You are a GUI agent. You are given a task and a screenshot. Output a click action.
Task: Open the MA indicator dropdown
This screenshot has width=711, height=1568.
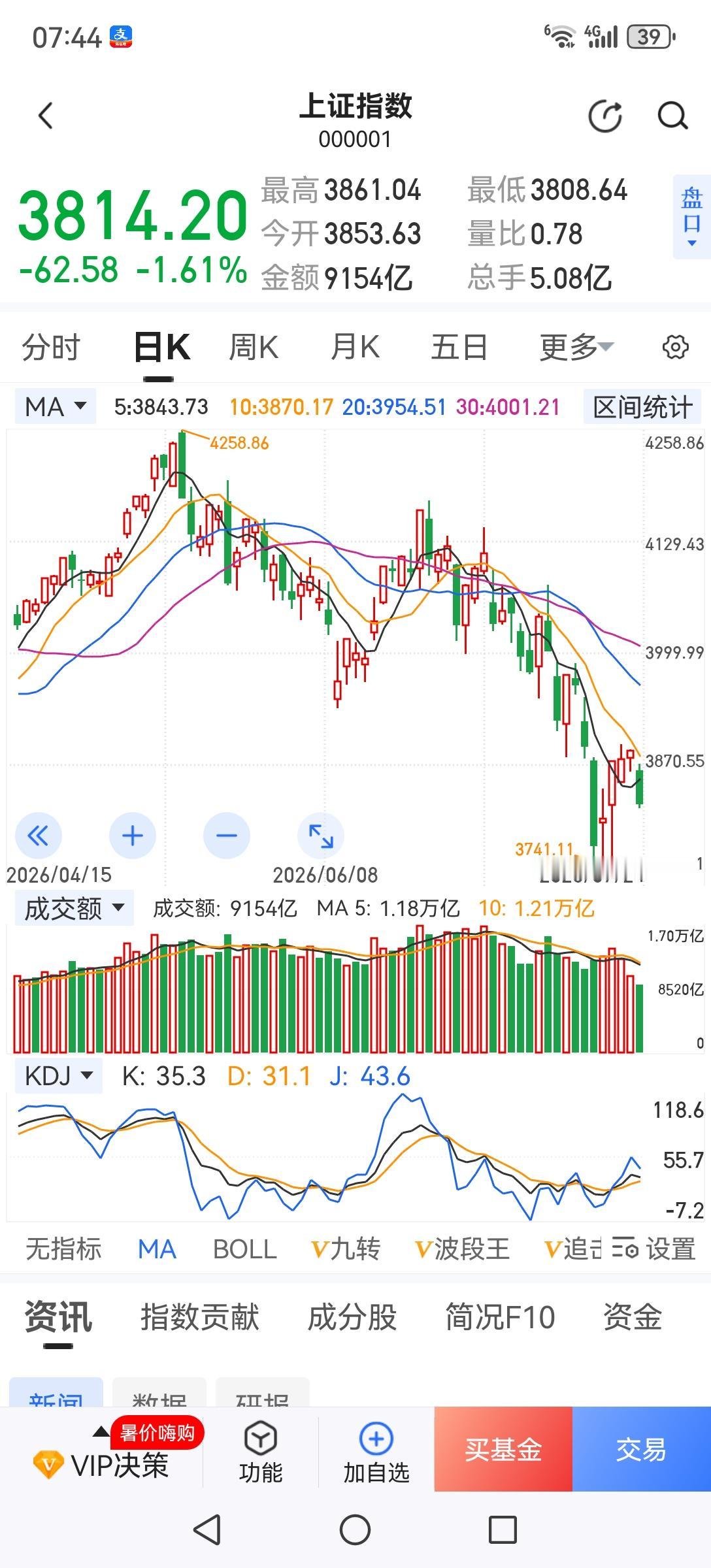tap(56, 406)
